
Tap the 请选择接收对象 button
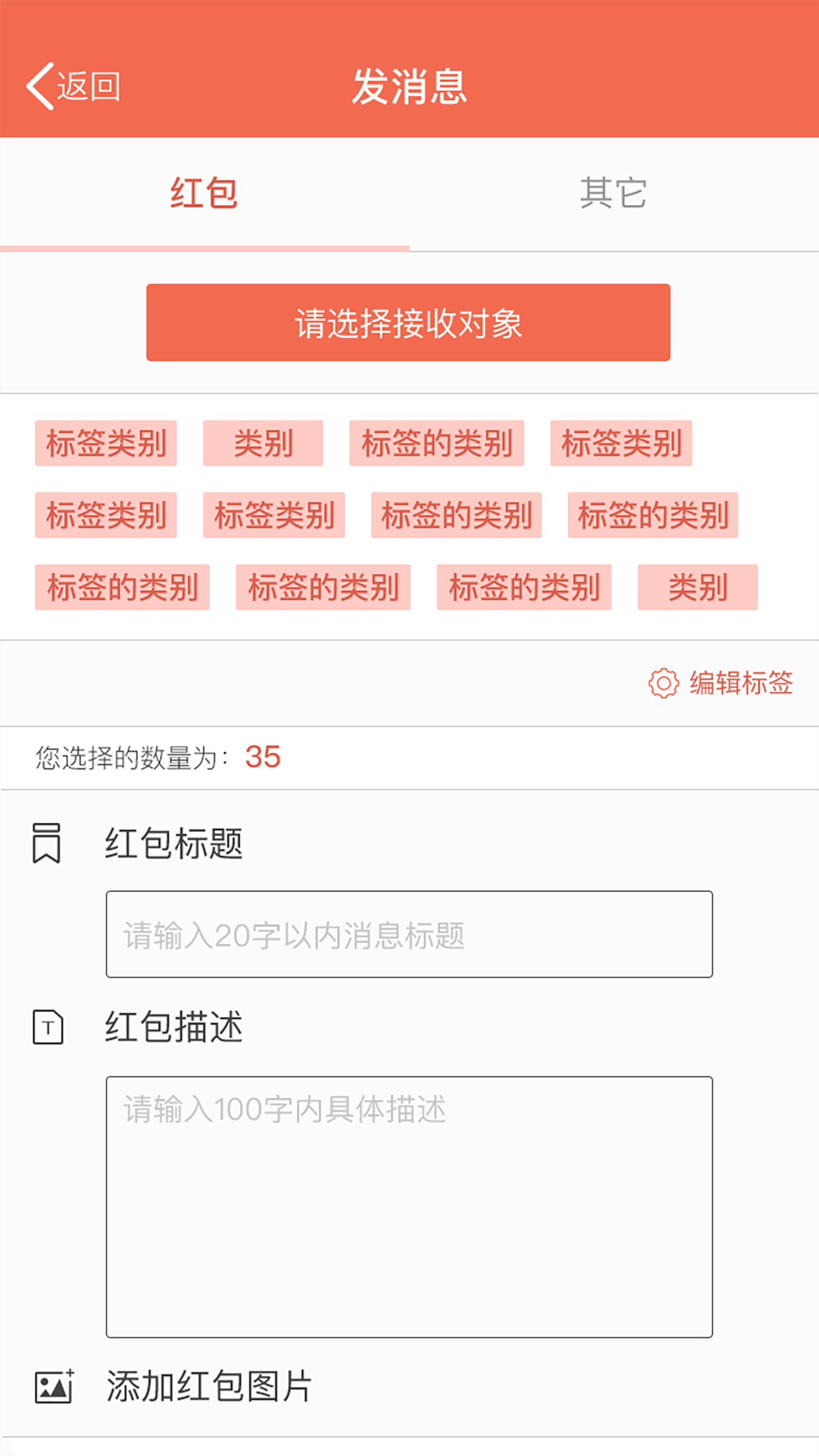pyautogui.click(x=408, y=323)
